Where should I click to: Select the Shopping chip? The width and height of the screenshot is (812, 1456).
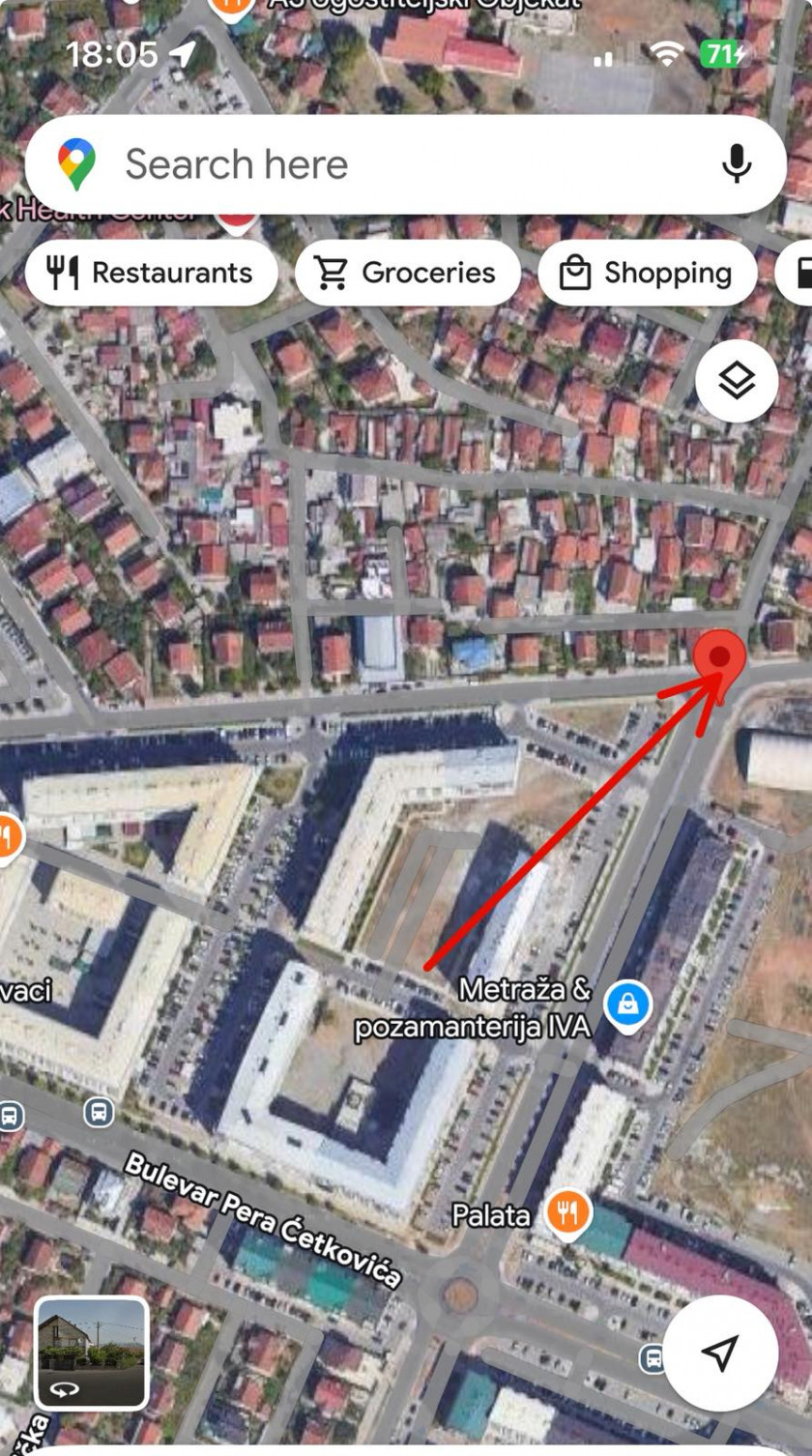tap(648, 274)
